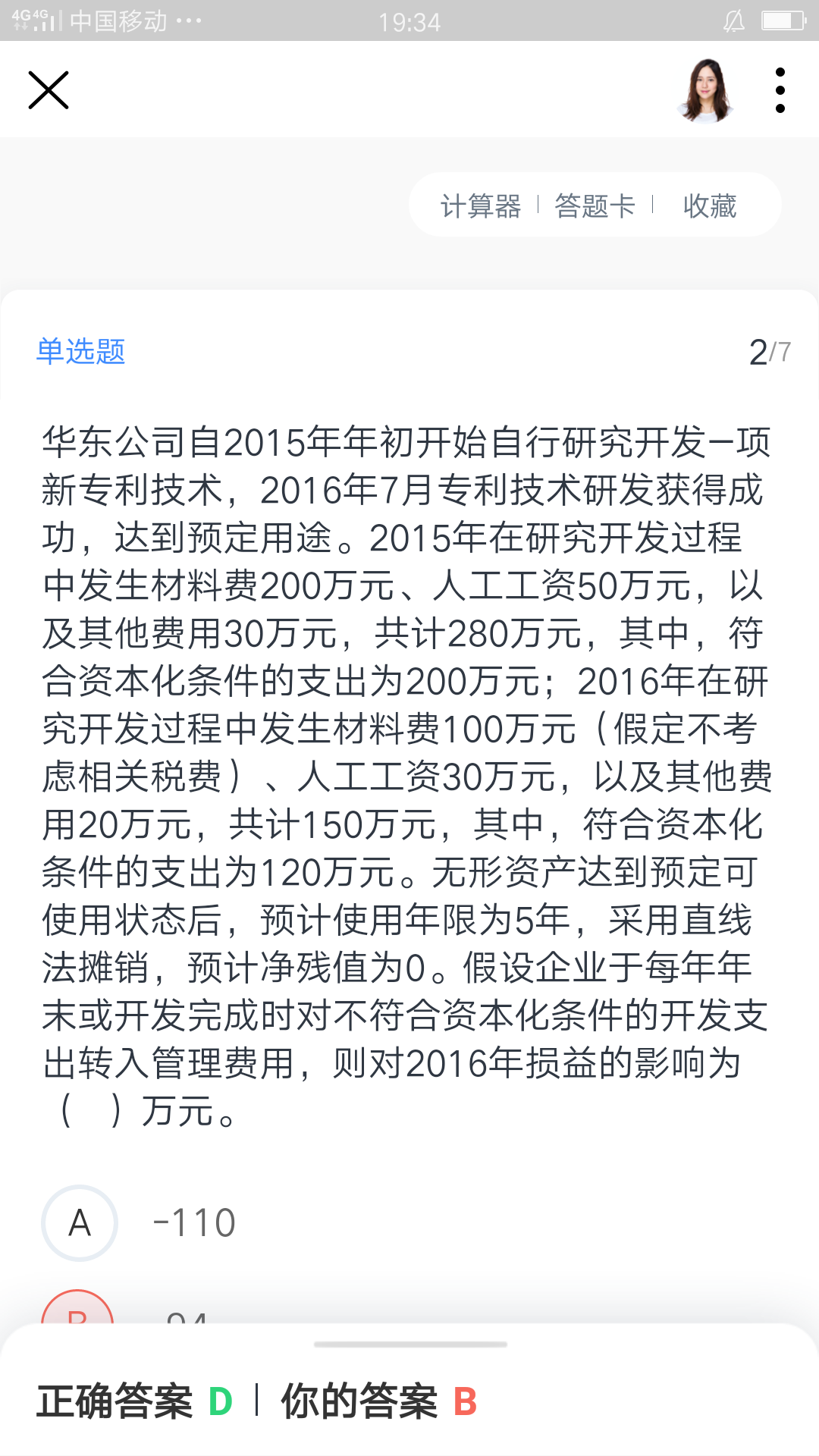Tap the tutor avatar picture
The height and width of the screenshot is (1456, 819).
click(x=707, y=90)
